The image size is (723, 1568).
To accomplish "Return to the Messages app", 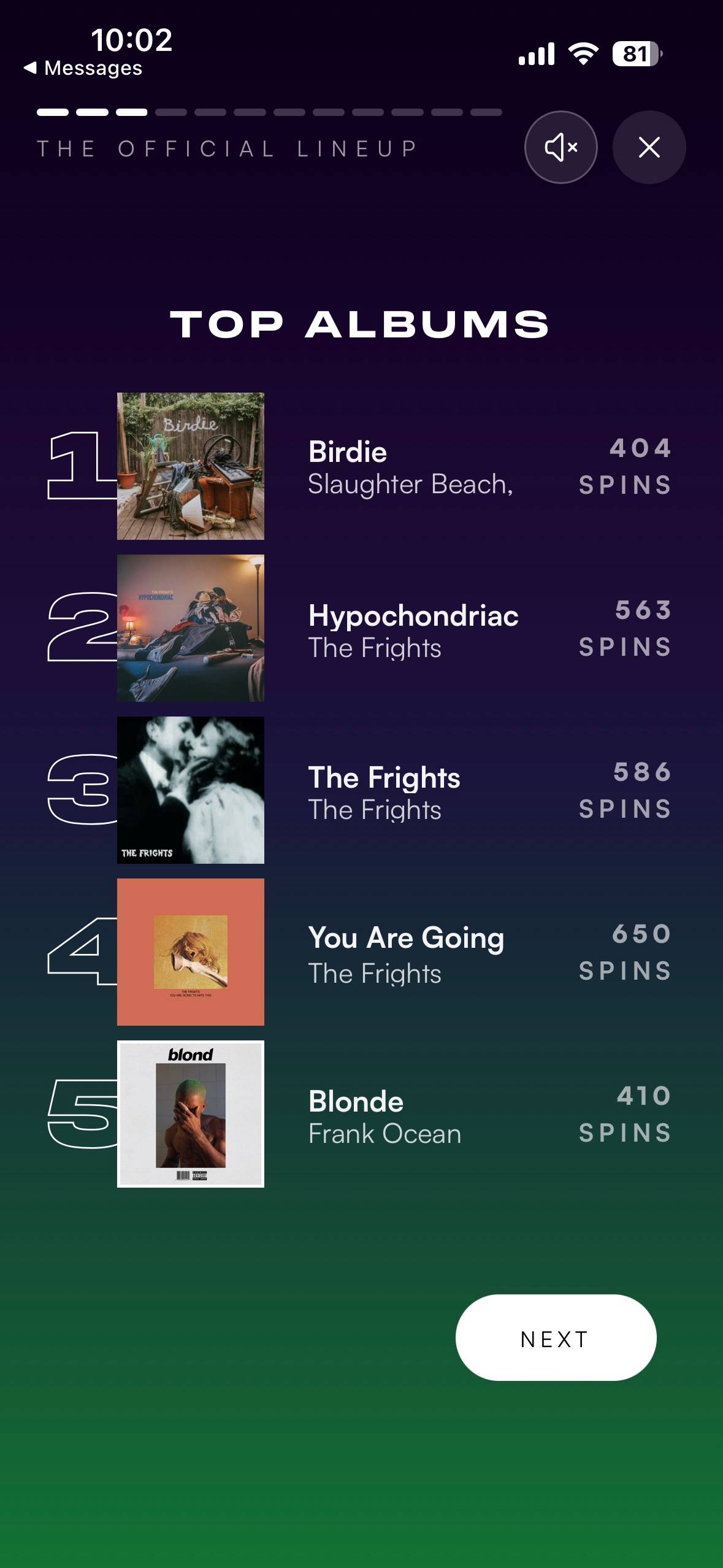I will [83, 67].
